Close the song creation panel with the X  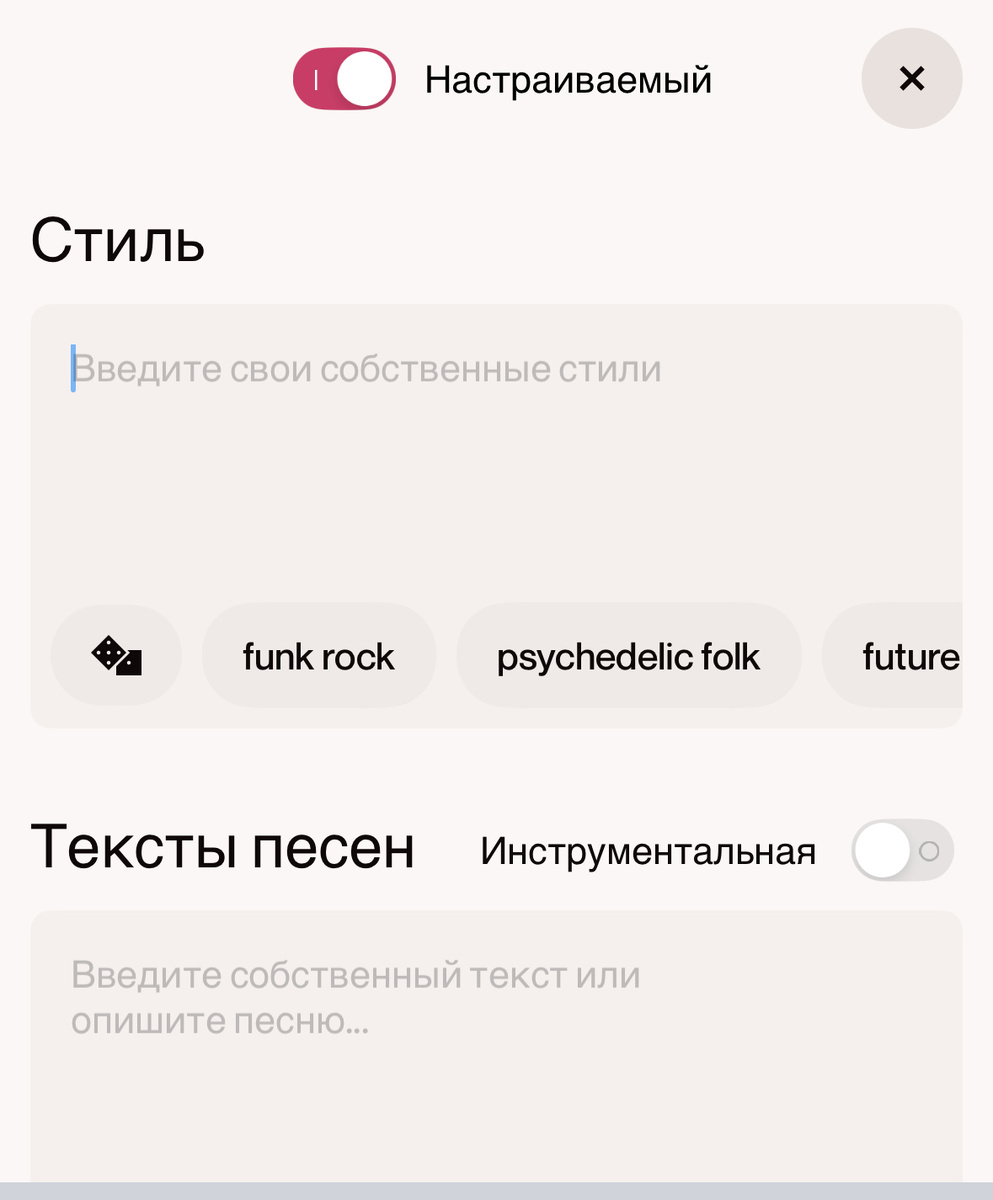pos(911,78)
